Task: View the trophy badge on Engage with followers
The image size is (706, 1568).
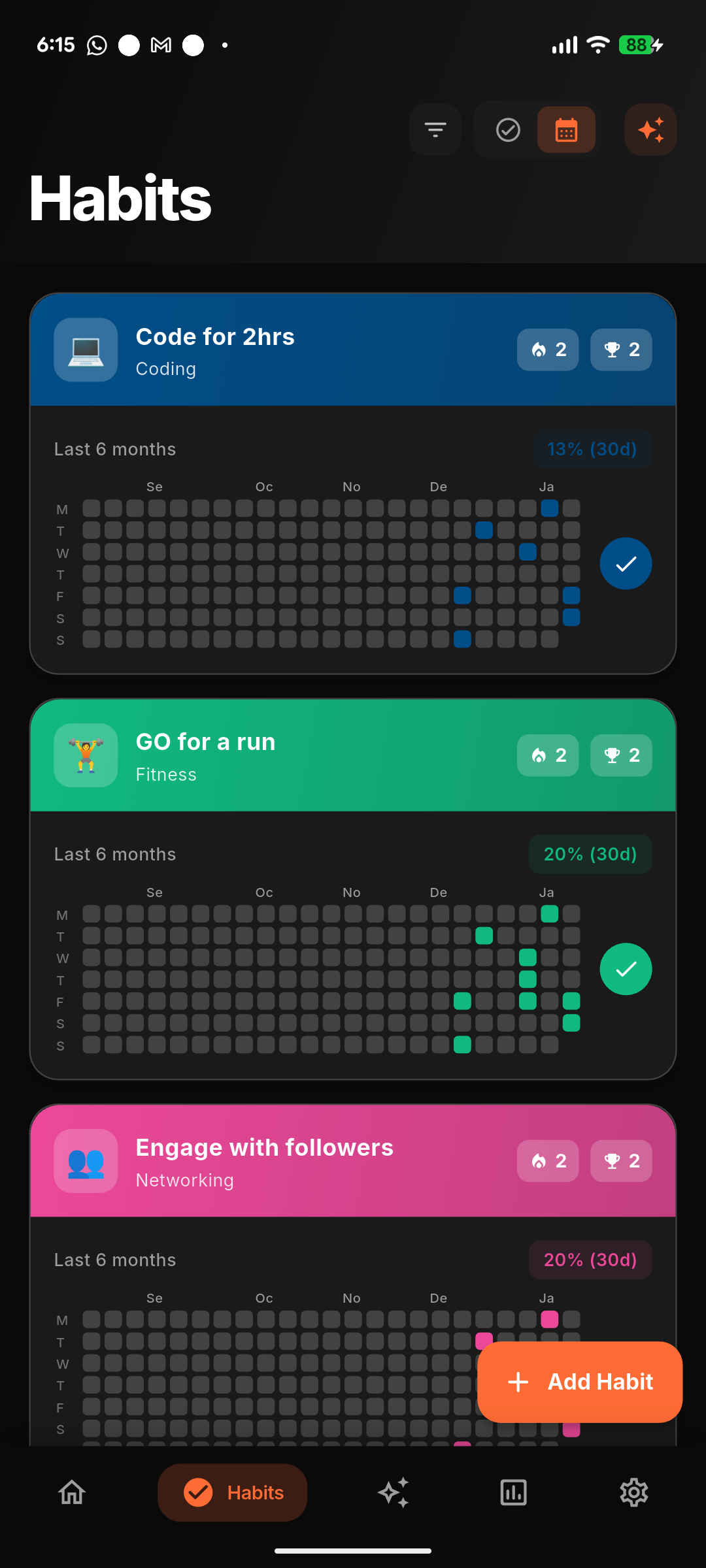Action: coord(620,1161)
